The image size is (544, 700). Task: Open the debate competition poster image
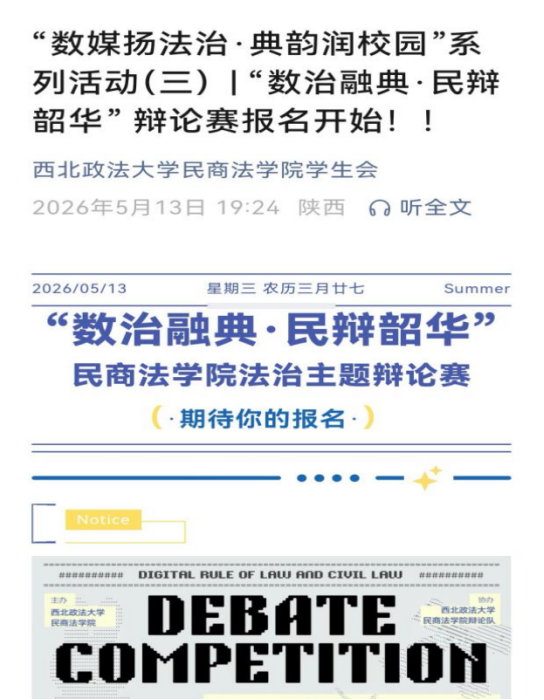pos(271,627)
